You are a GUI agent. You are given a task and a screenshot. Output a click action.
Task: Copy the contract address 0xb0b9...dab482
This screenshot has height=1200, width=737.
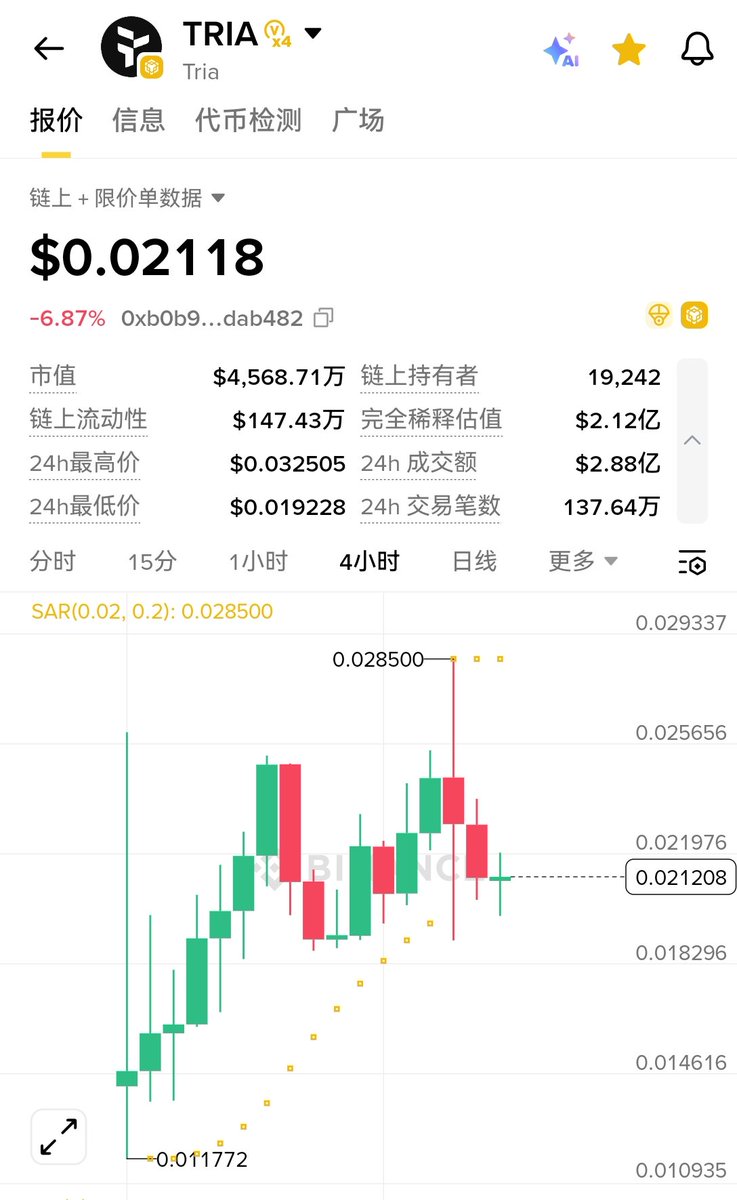coord(323,318)
